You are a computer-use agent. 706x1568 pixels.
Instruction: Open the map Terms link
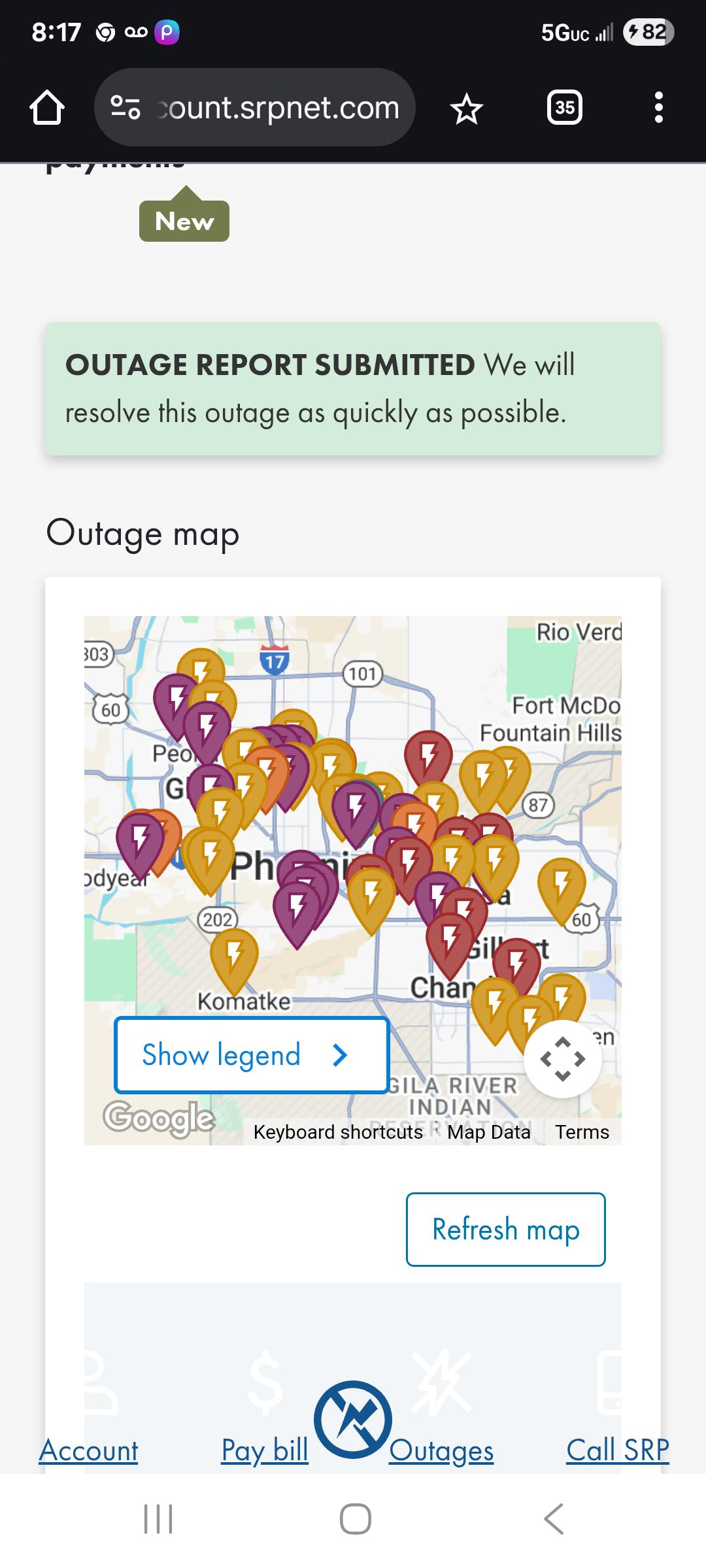(x=582, y=1132)
